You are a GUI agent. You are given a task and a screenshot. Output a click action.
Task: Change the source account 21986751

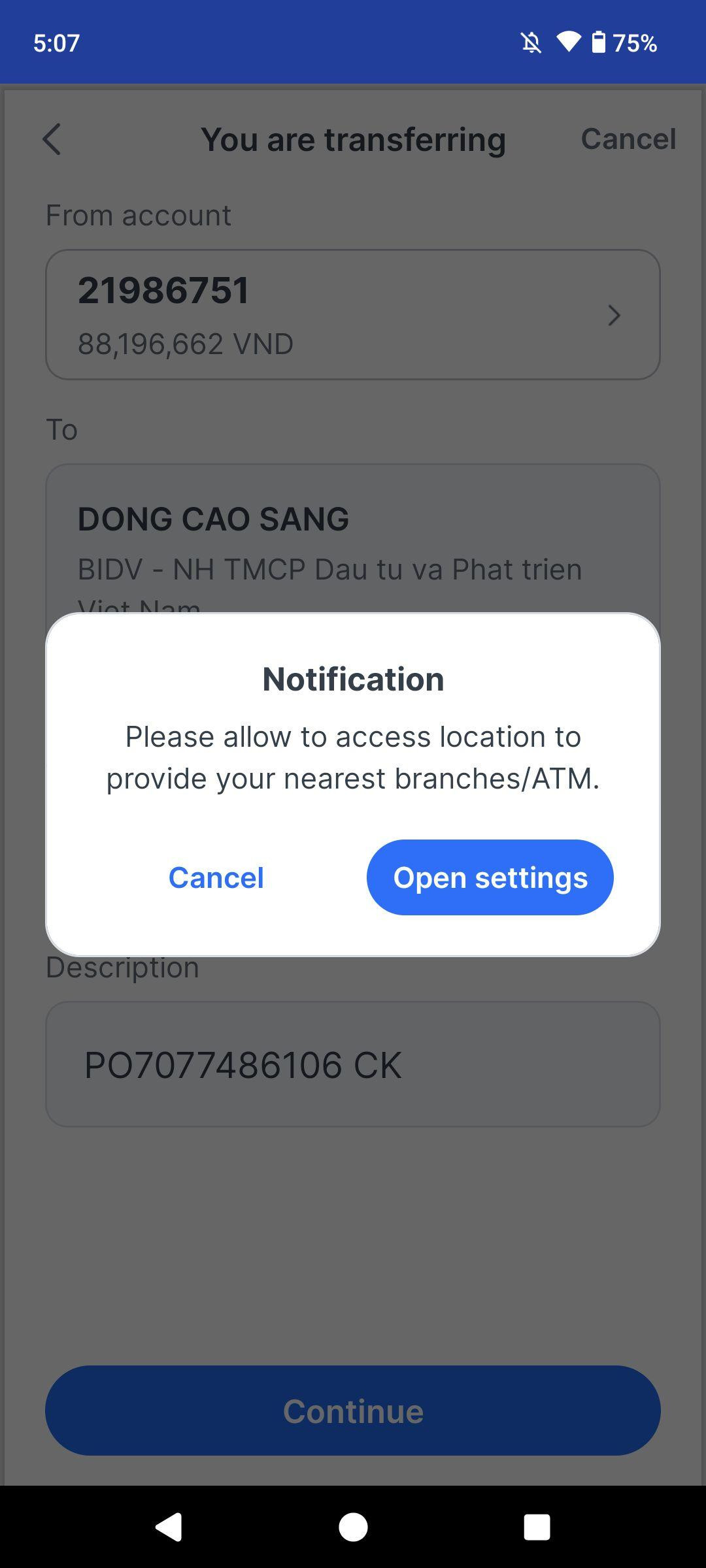[352, 314]
